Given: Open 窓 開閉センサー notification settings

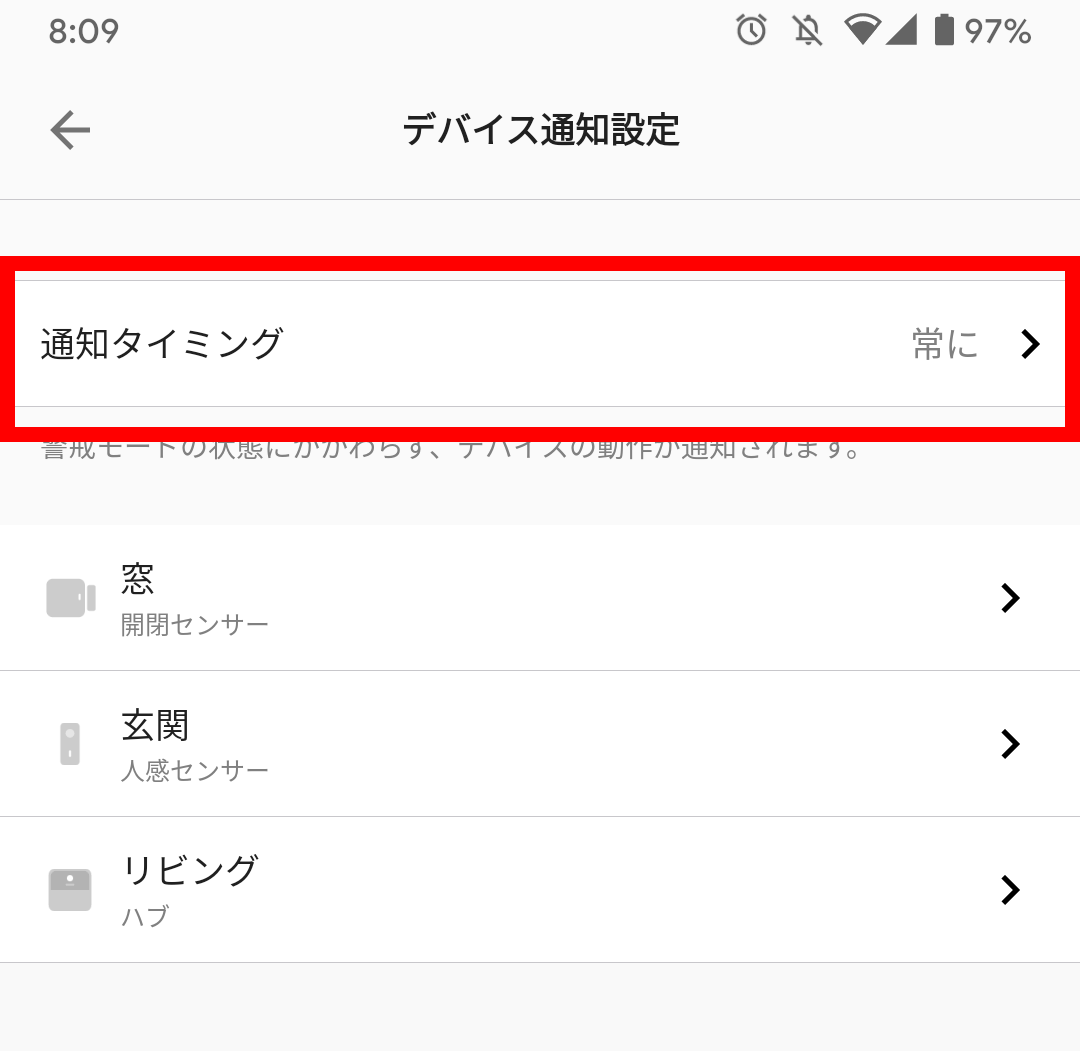Looking at the screenshot, I should pos(540,598).
